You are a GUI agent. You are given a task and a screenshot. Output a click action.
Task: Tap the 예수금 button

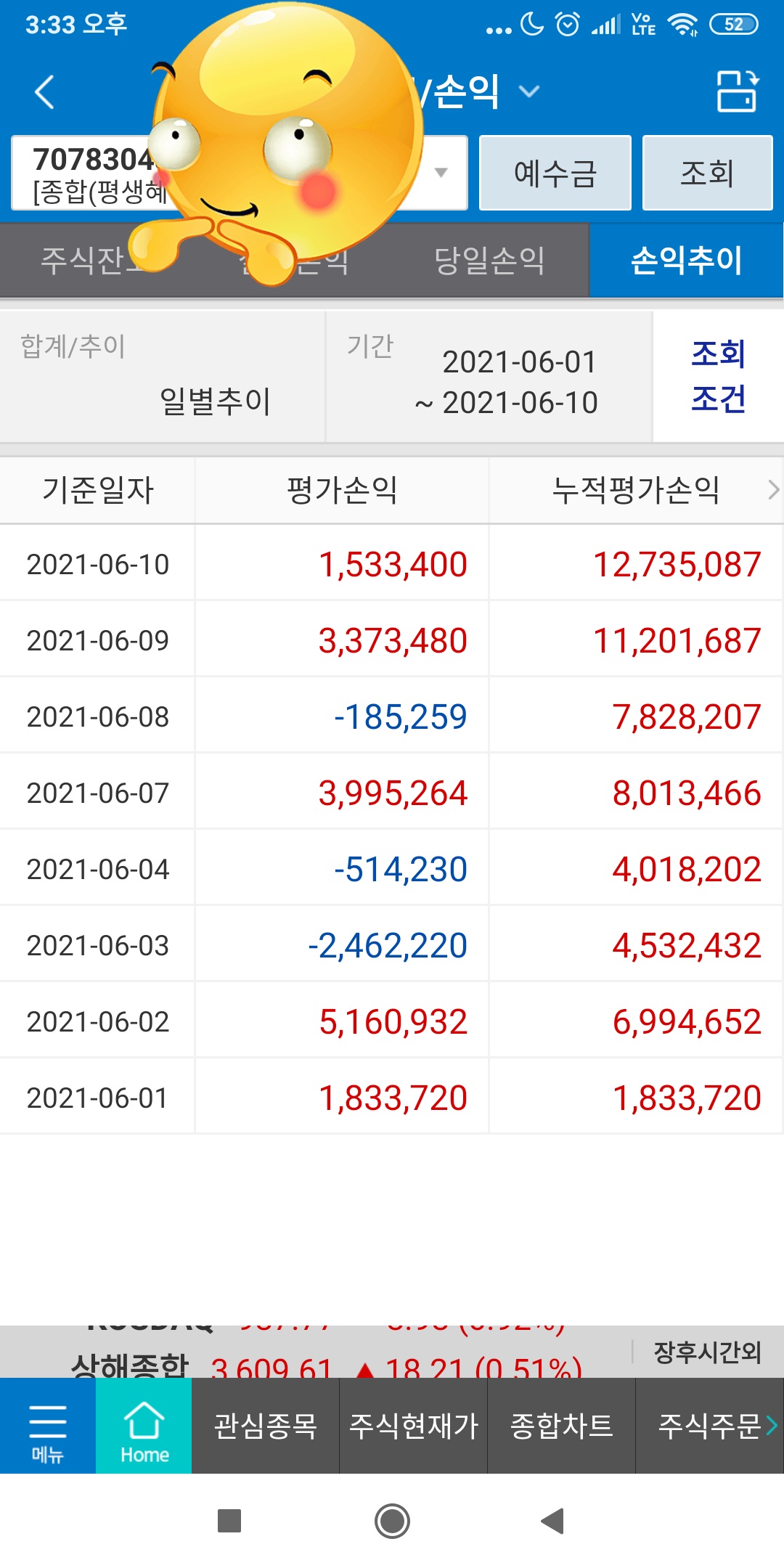click(x=555, y=173)
